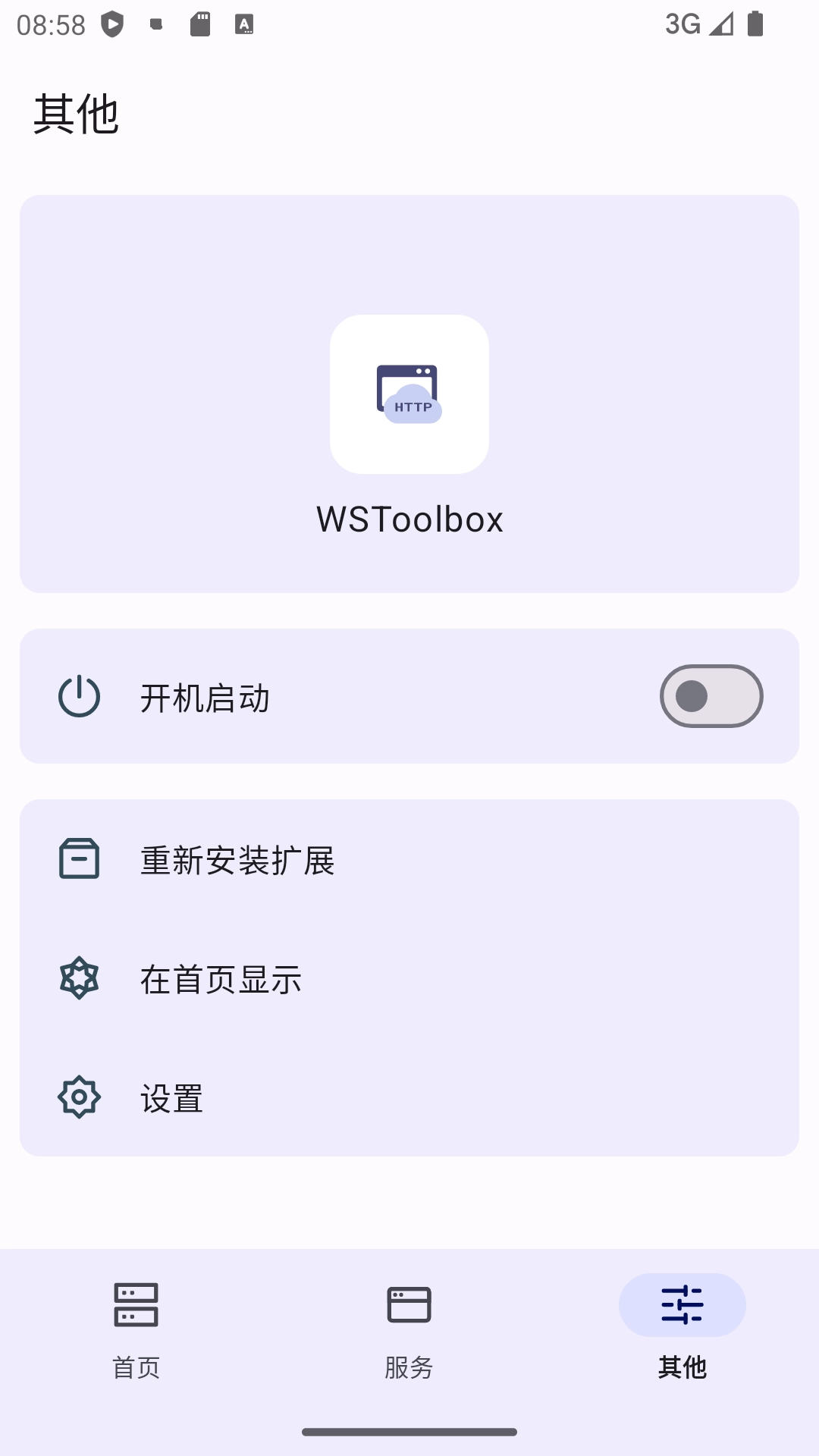Switch to the 首页 tab
Screen dimensions: 819x1456
[136, 1335]
